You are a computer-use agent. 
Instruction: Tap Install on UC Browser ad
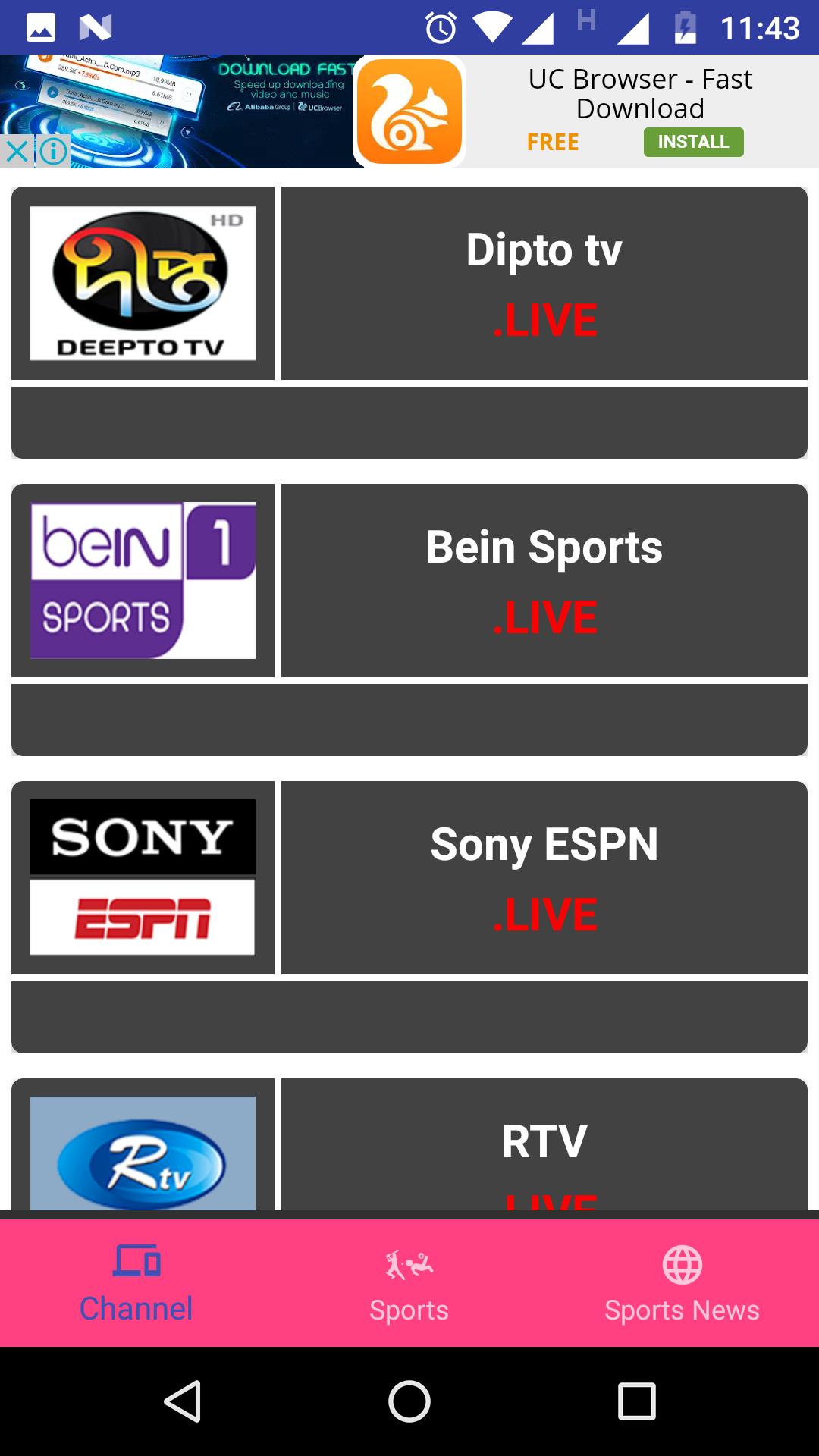pos(693,142)
